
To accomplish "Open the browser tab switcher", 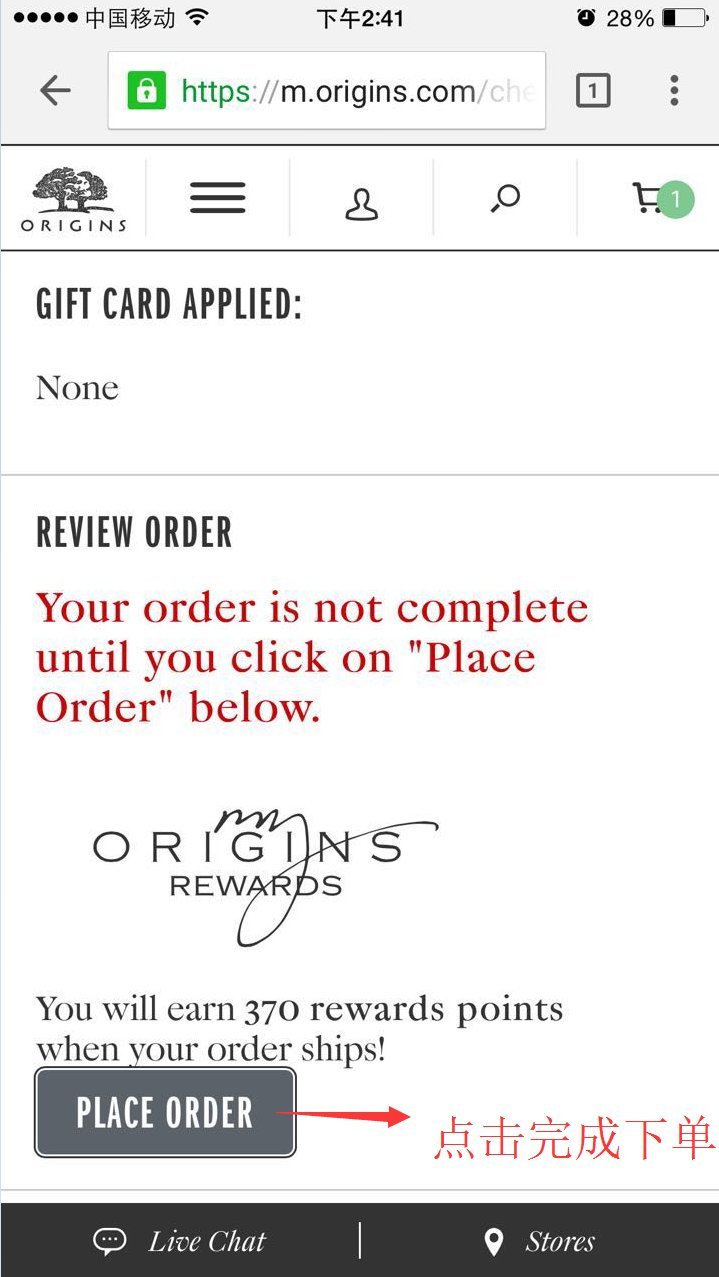I will click(592, 92).
